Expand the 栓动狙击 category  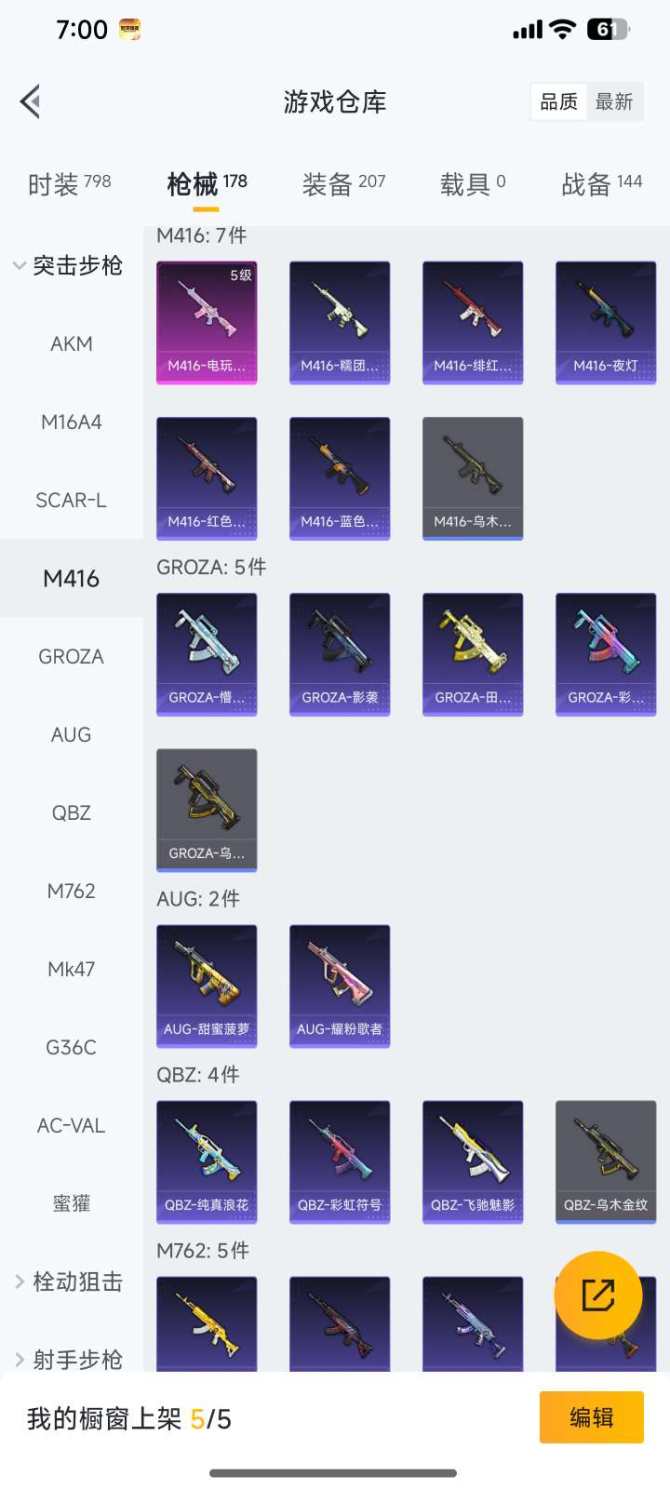[x=69, y=1282]
